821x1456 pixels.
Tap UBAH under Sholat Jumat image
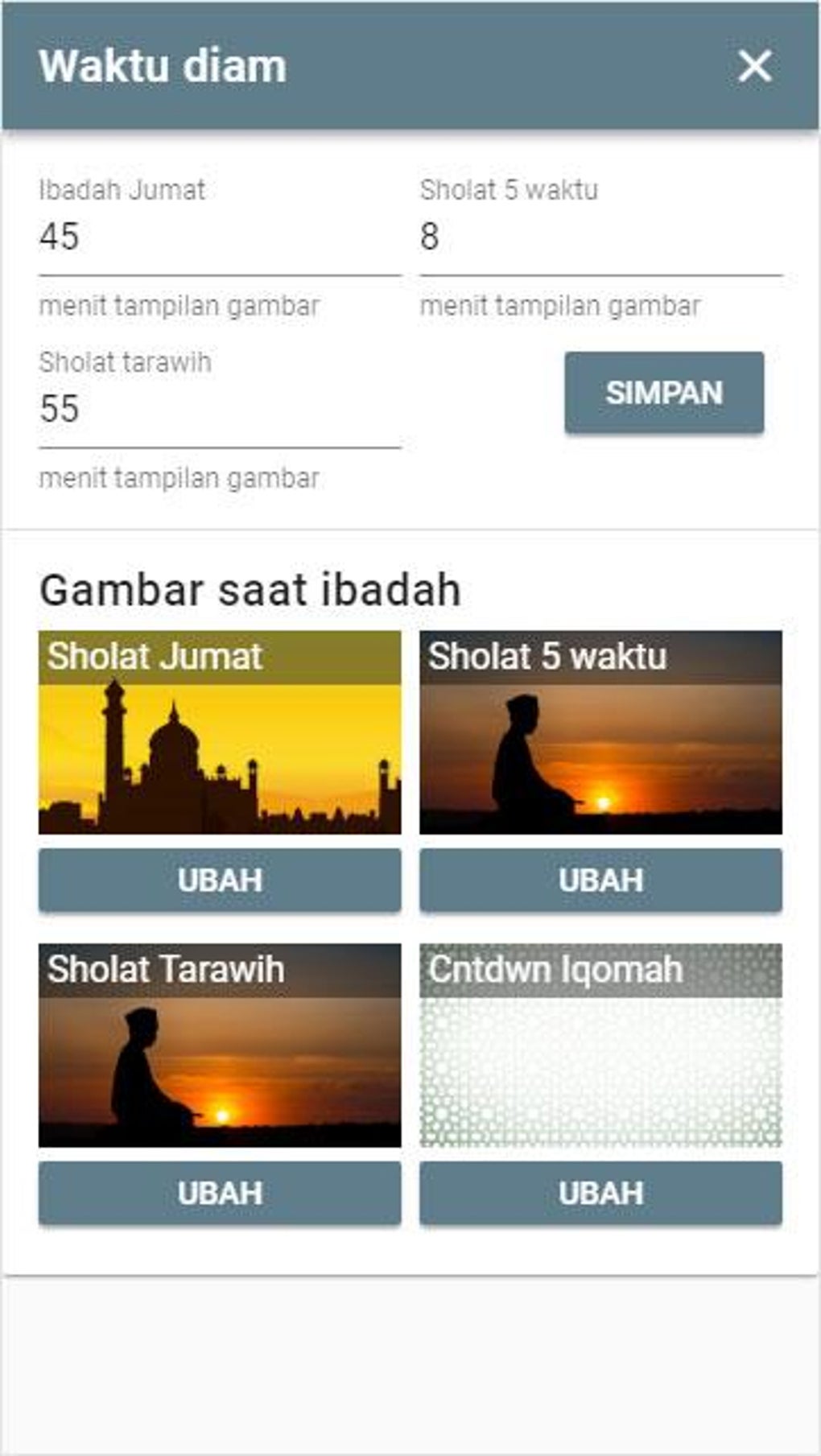tap(220, 880)
